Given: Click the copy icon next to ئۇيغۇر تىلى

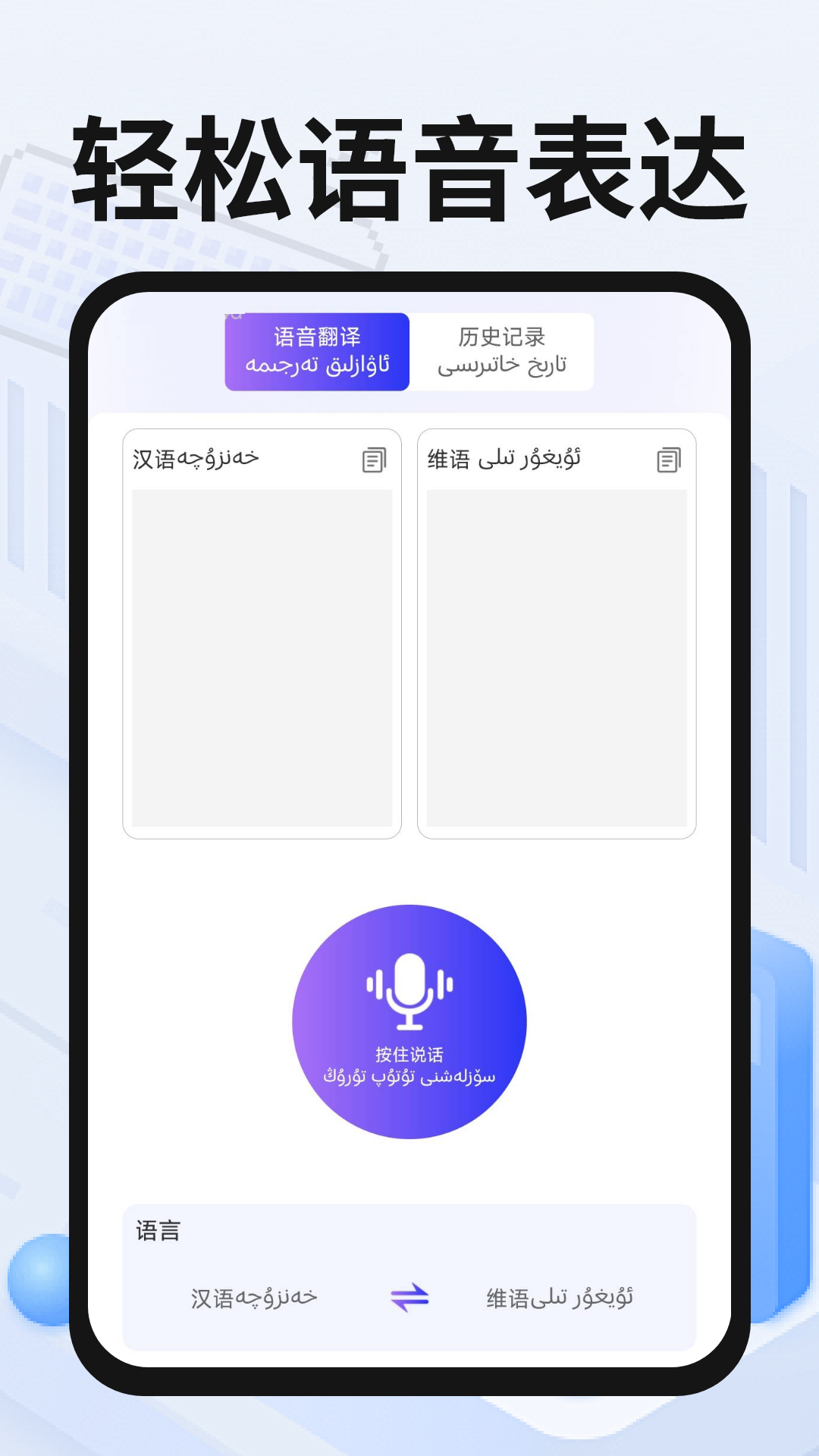Looking at the screenshot, I should click(667, 459).
